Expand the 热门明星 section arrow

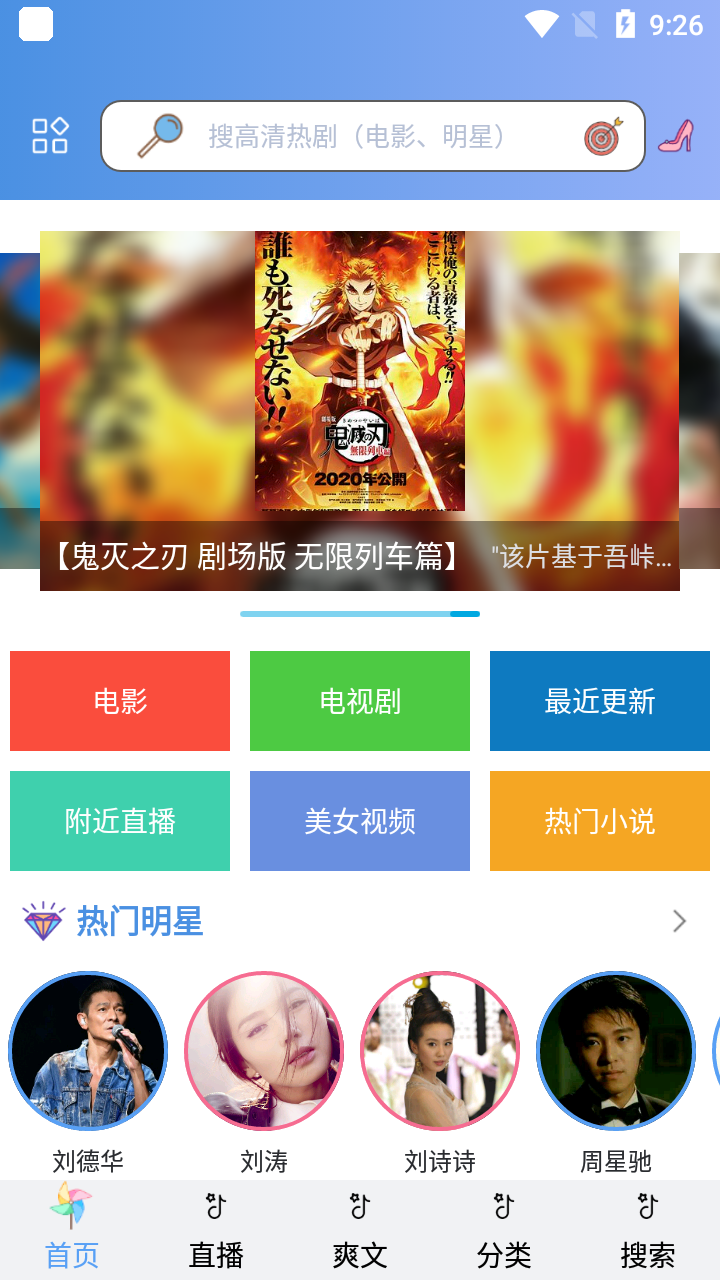pos(679,921)
